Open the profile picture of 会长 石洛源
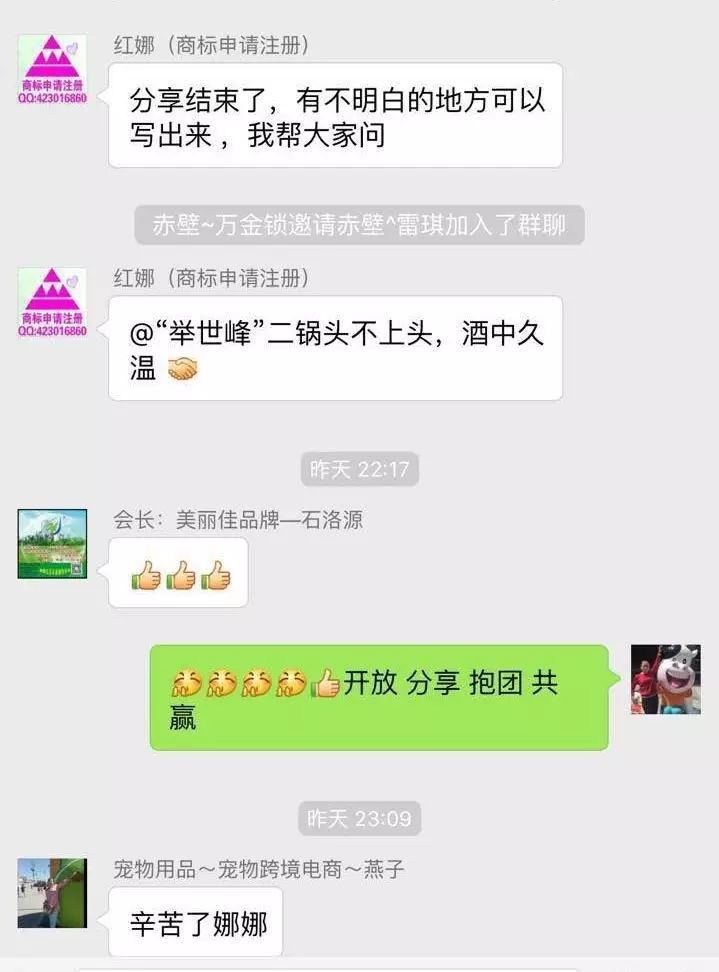719x972 pixels. click(52, 544)
